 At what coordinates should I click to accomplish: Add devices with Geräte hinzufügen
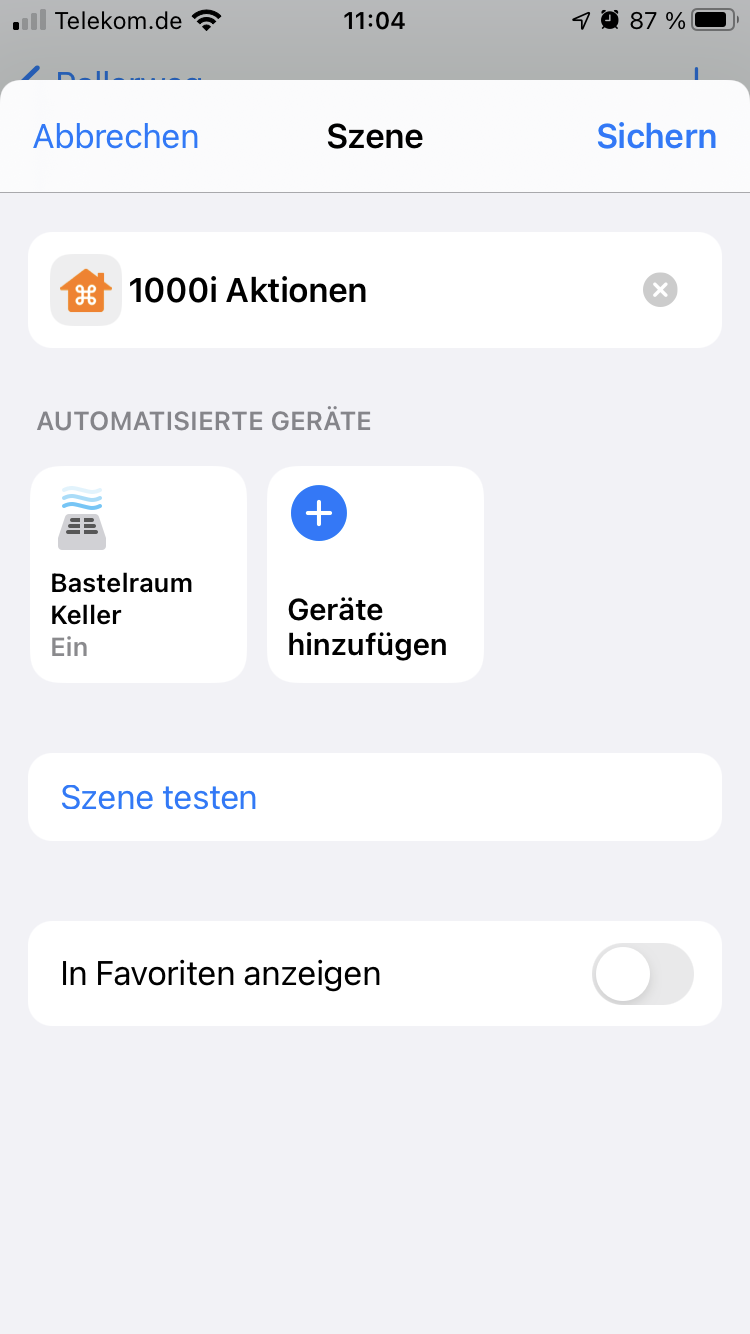tap(375, 574)
